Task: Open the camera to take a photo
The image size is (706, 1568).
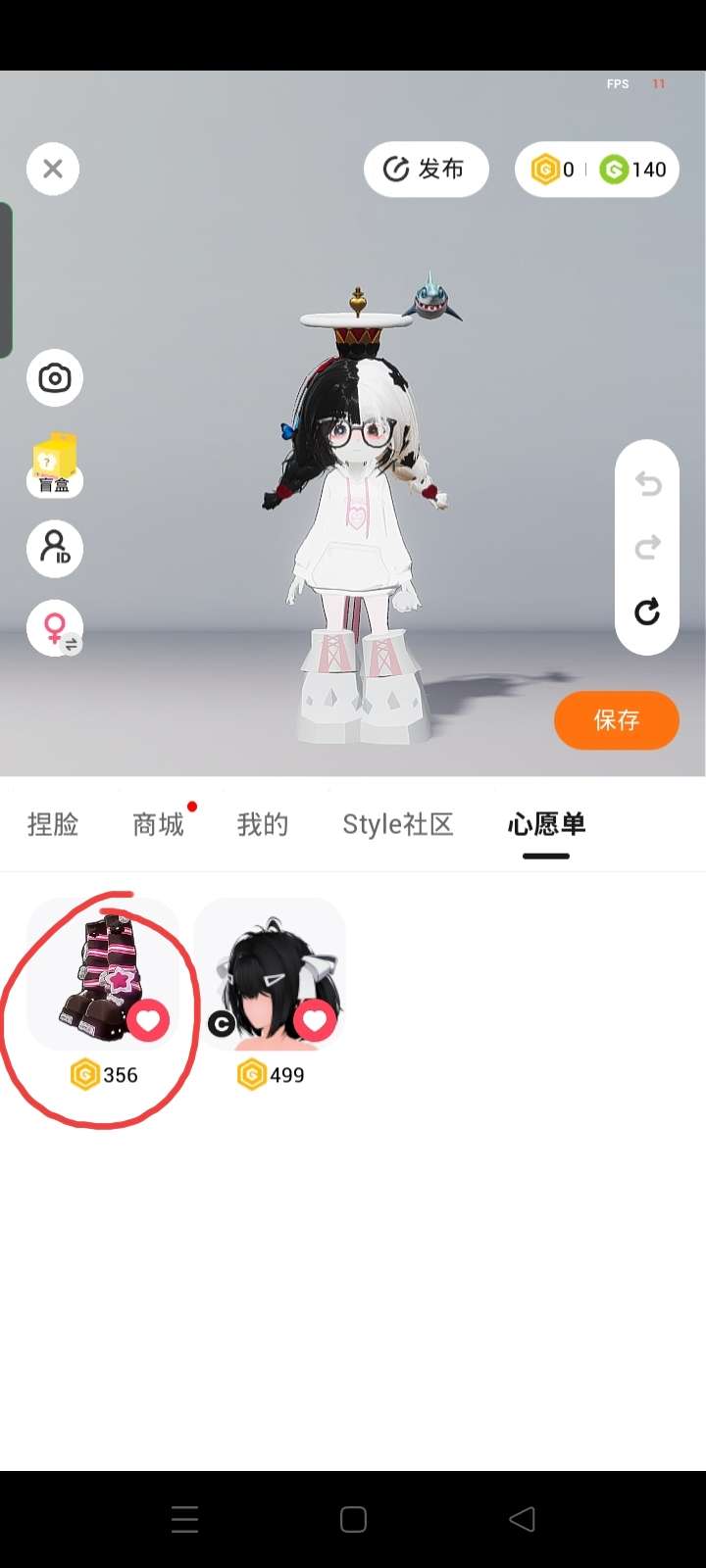Action: click(55, 378)
